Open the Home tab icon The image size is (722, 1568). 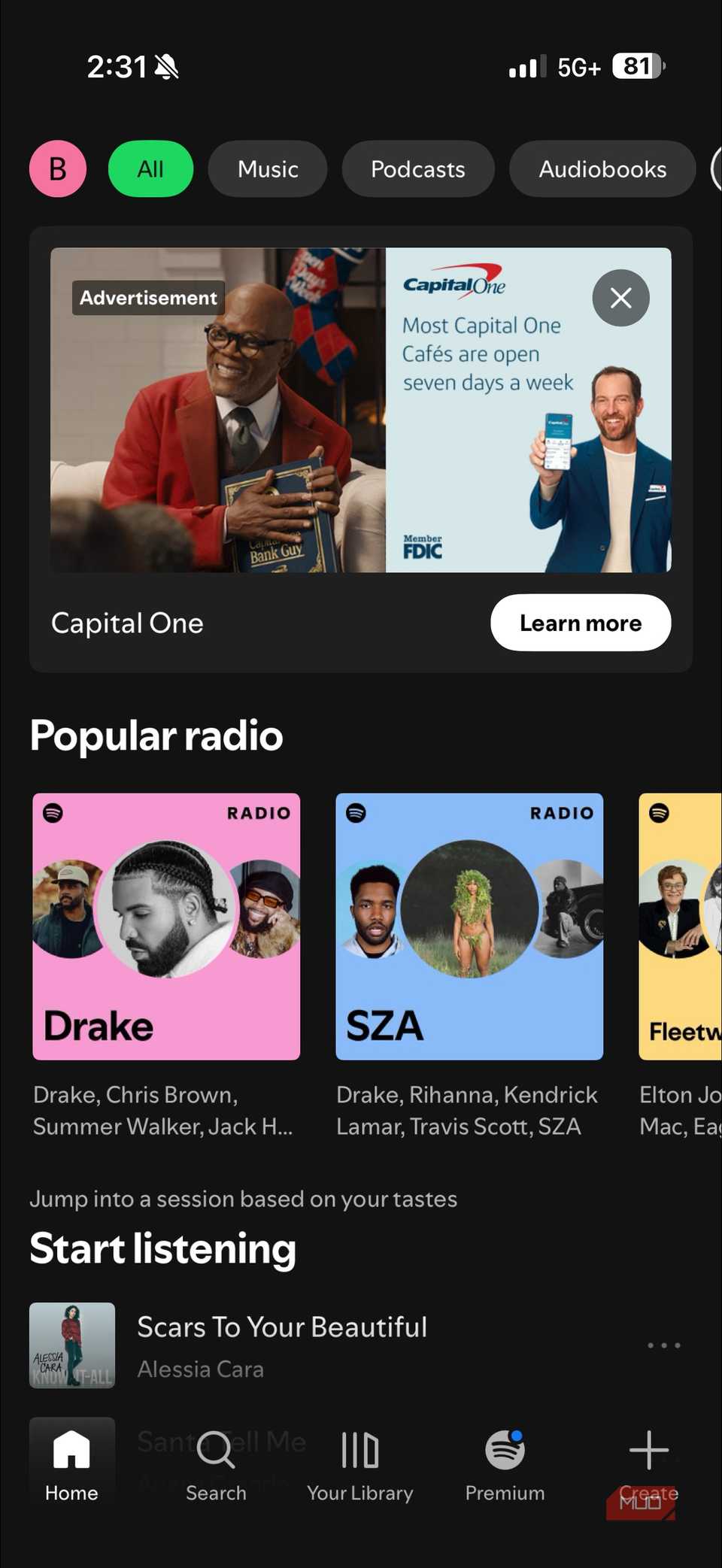(x=71, y=1448)
